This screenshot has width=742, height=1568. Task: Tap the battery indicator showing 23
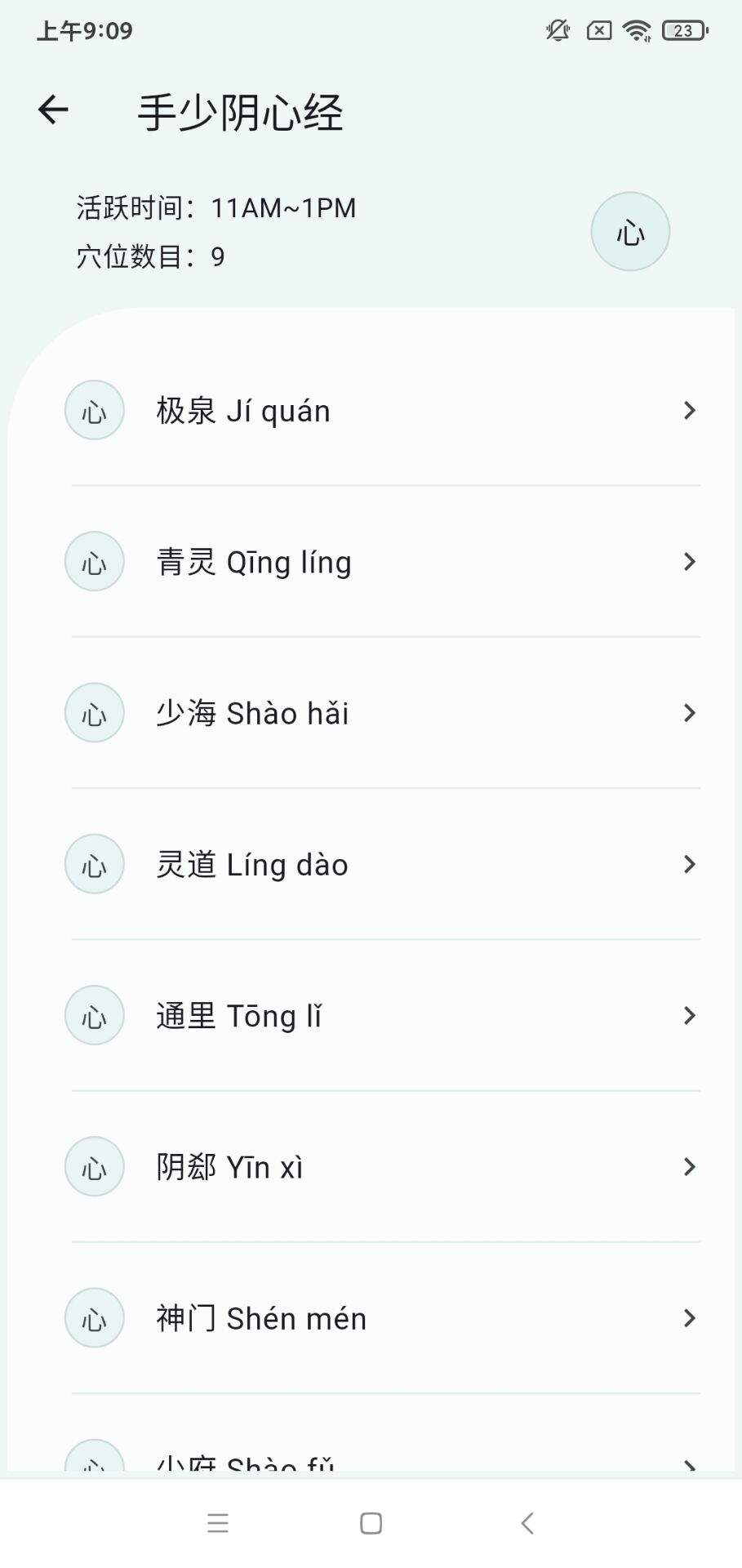[x=684, y=29]
